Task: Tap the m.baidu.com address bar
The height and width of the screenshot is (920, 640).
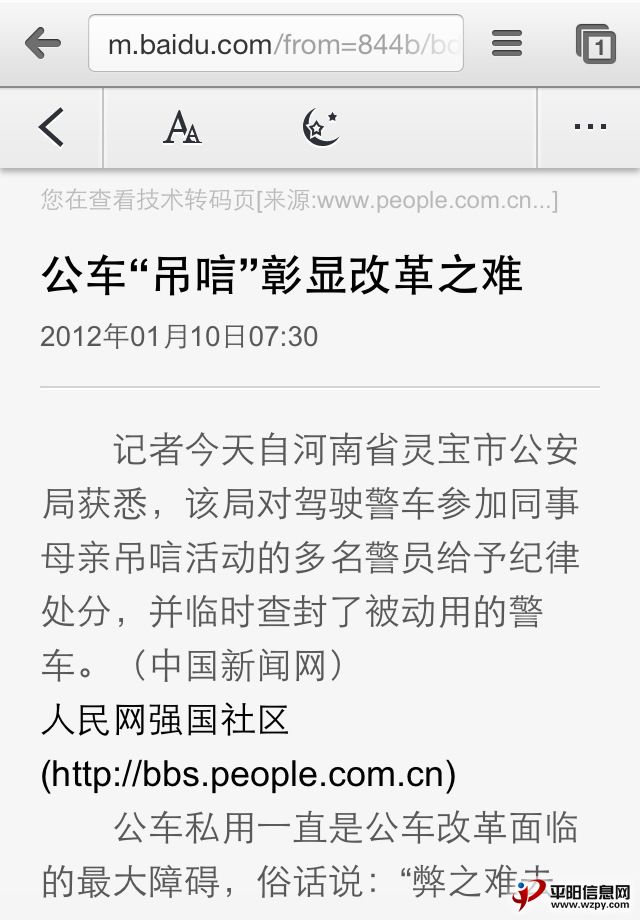Action: coord(276,43)
